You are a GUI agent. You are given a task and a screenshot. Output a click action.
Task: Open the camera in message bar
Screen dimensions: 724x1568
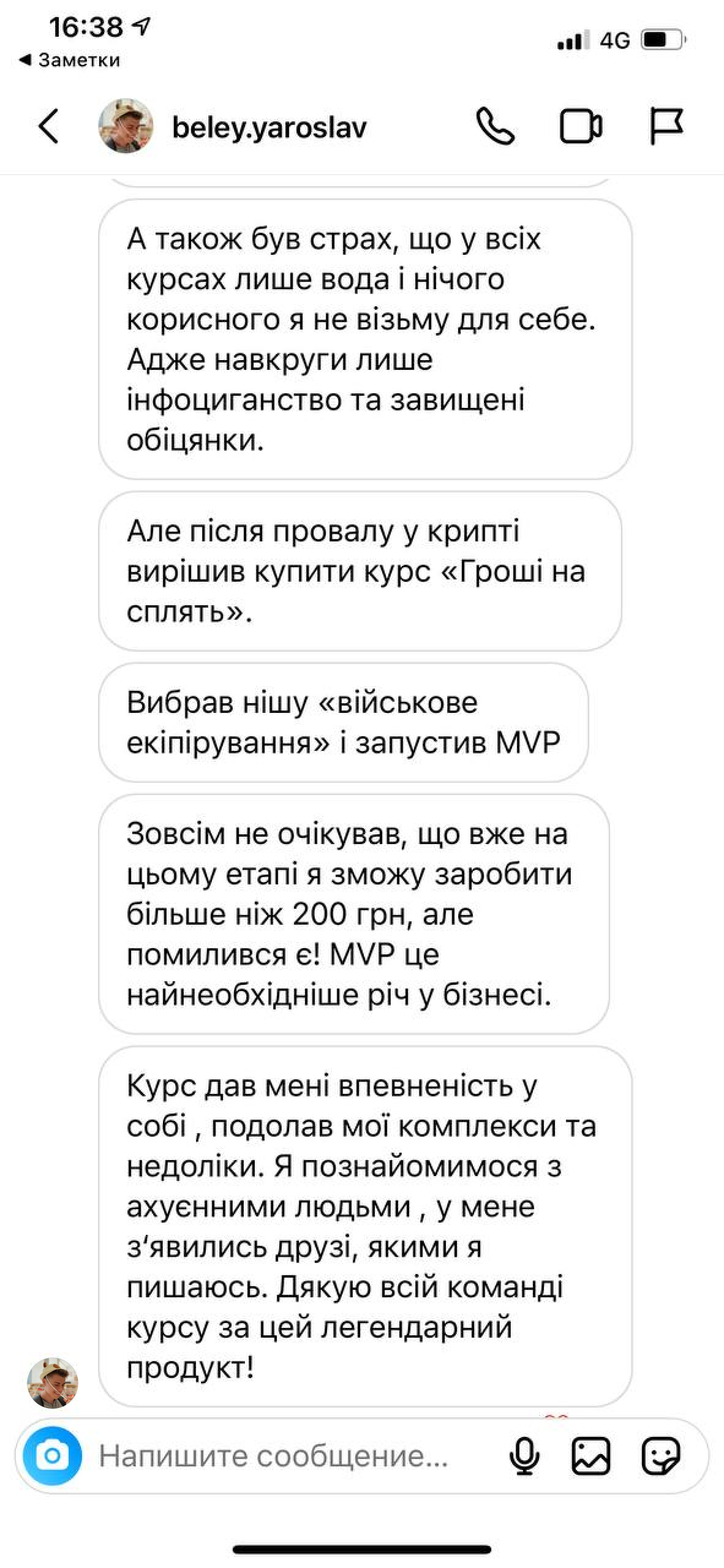(53, 1456)
